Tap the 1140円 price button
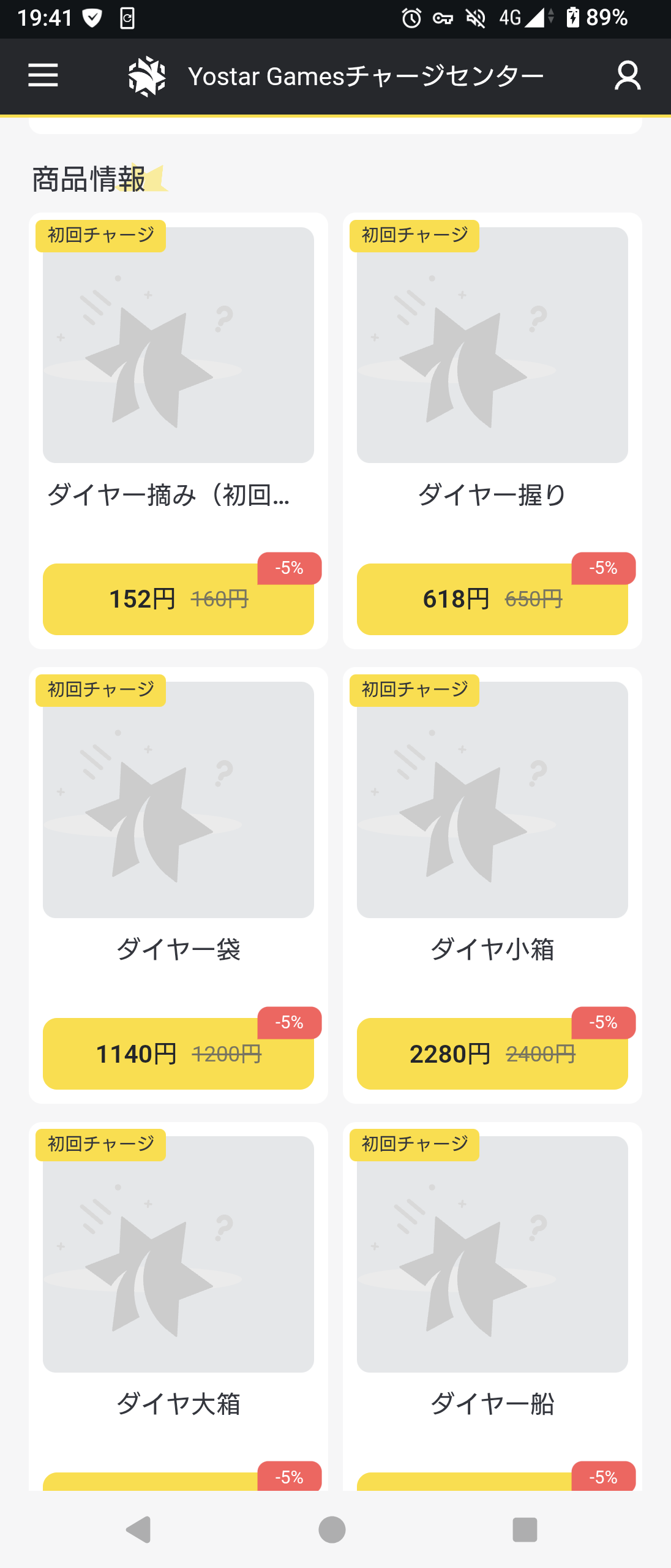This screenshot has height=1568, width=671. [x=178, y=1053]
